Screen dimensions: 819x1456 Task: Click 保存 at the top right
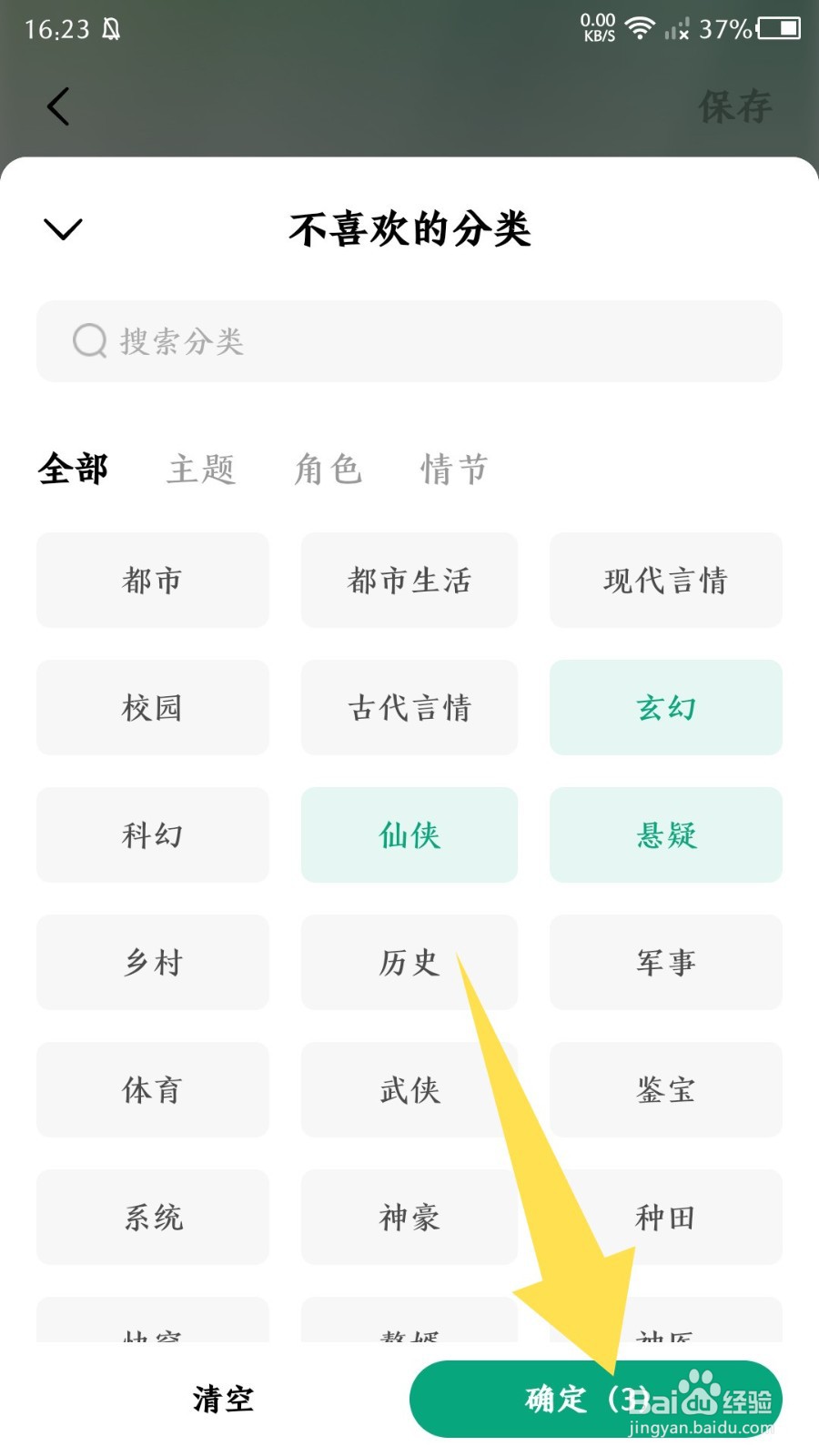pyautogui.click(x=736, y=106)
